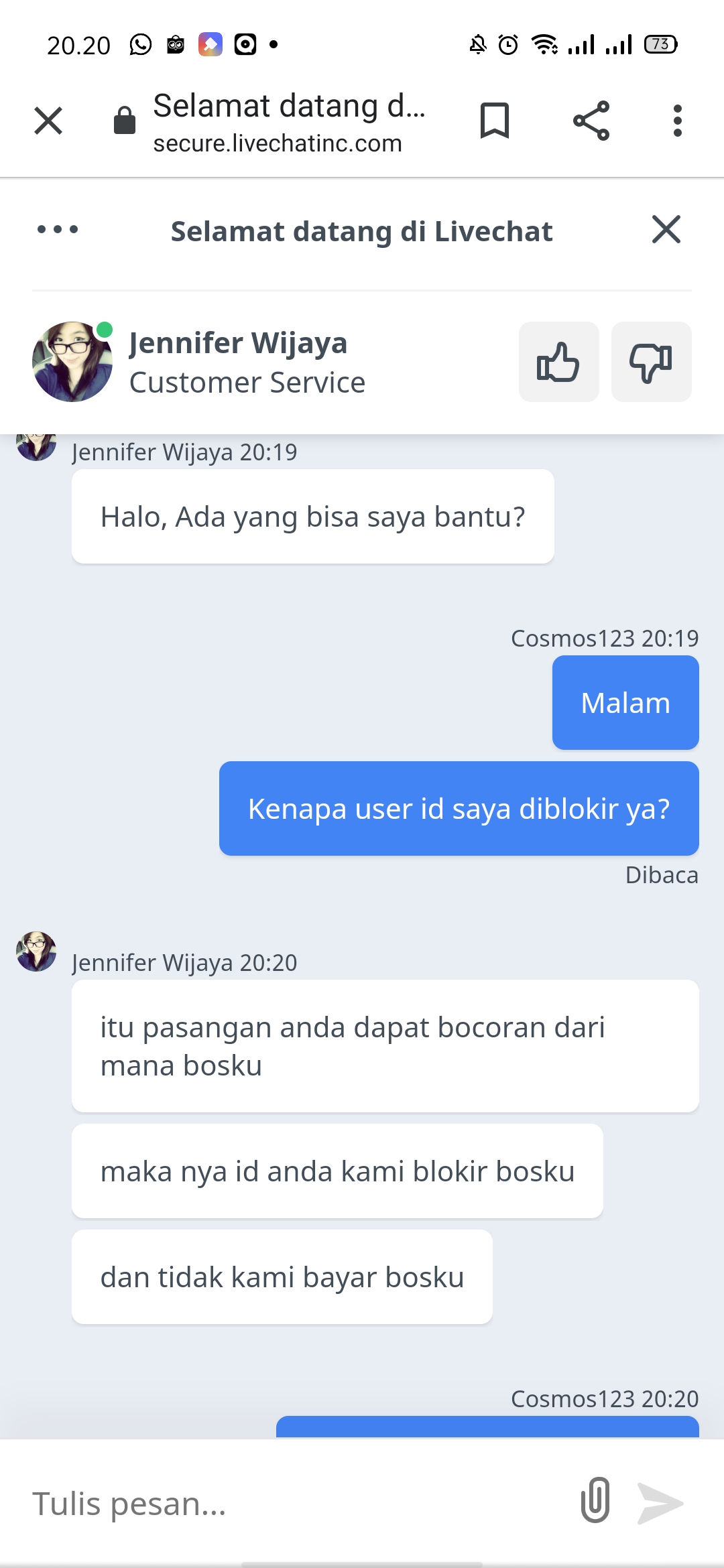Screen dimensions: 724x1568
Task: Close the Livechat chat window
Action: point(666,230)
